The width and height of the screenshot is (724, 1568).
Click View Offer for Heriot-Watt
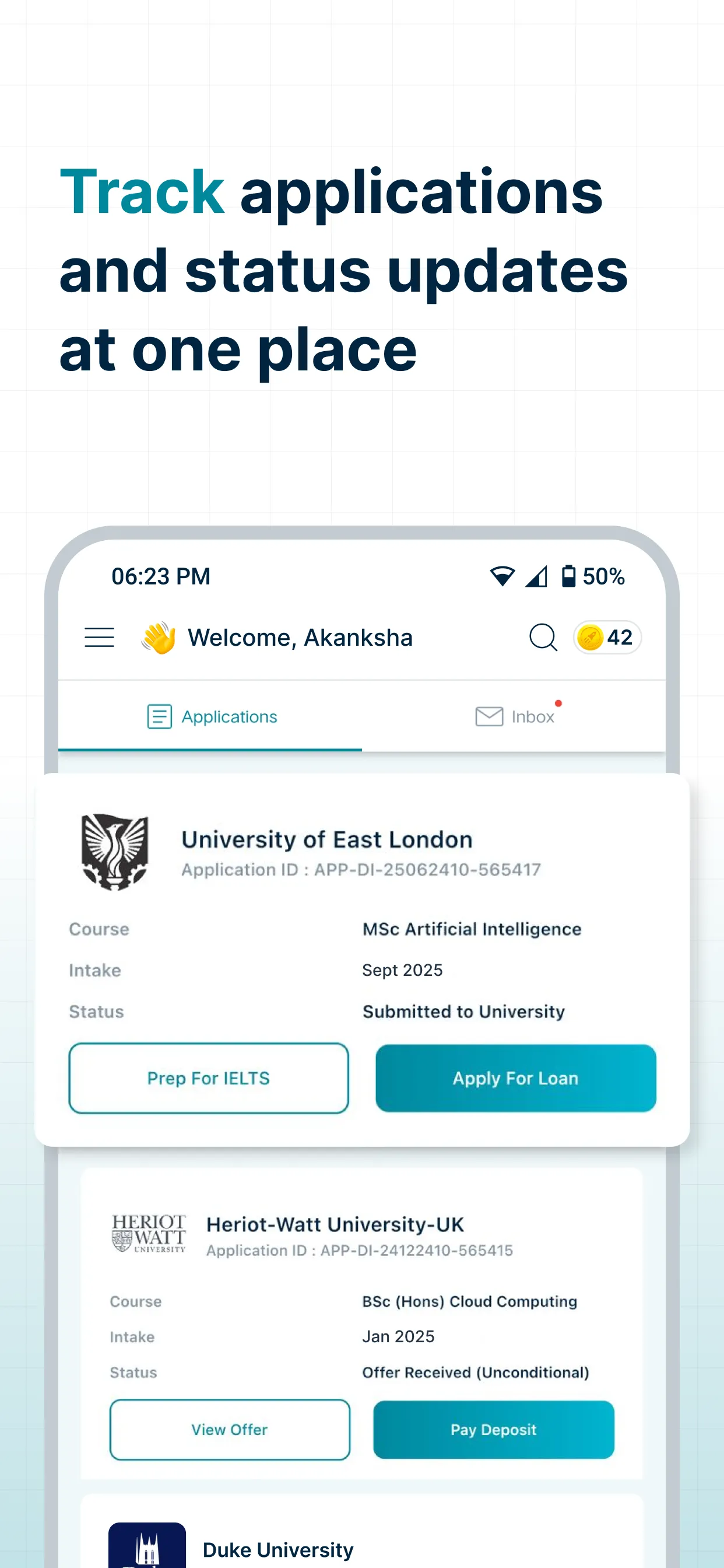(x=229, y=1430)
